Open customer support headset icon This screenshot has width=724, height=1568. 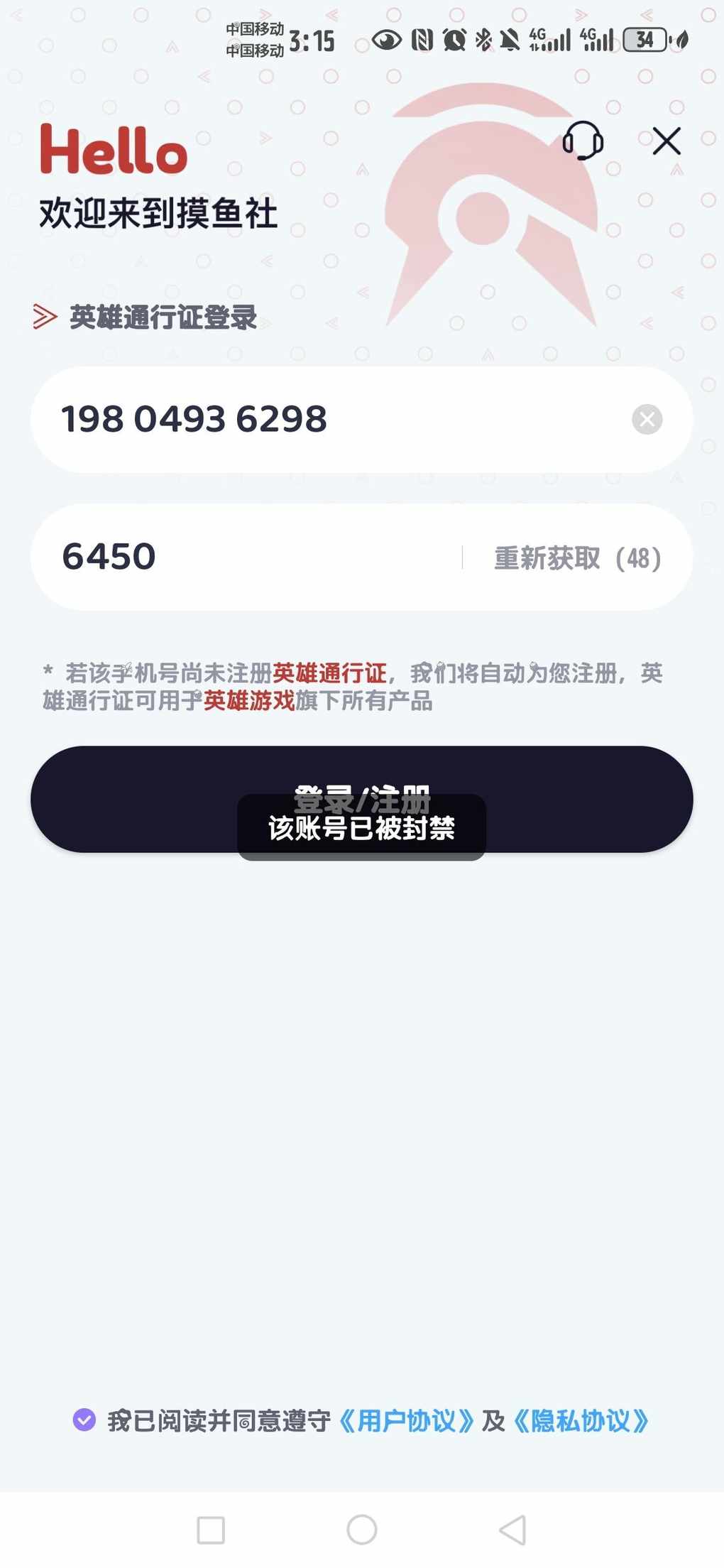583,140
